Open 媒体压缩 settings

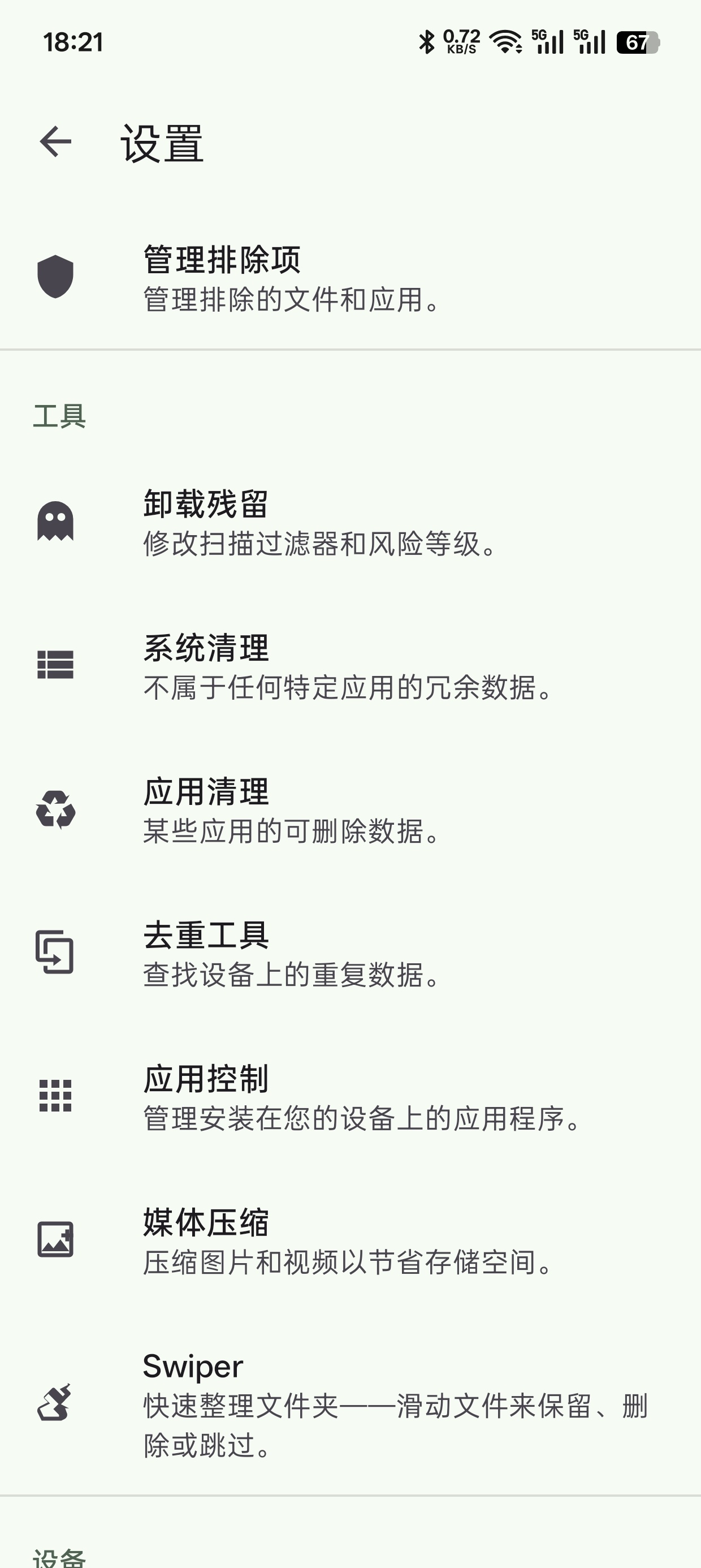(350, 1240)
